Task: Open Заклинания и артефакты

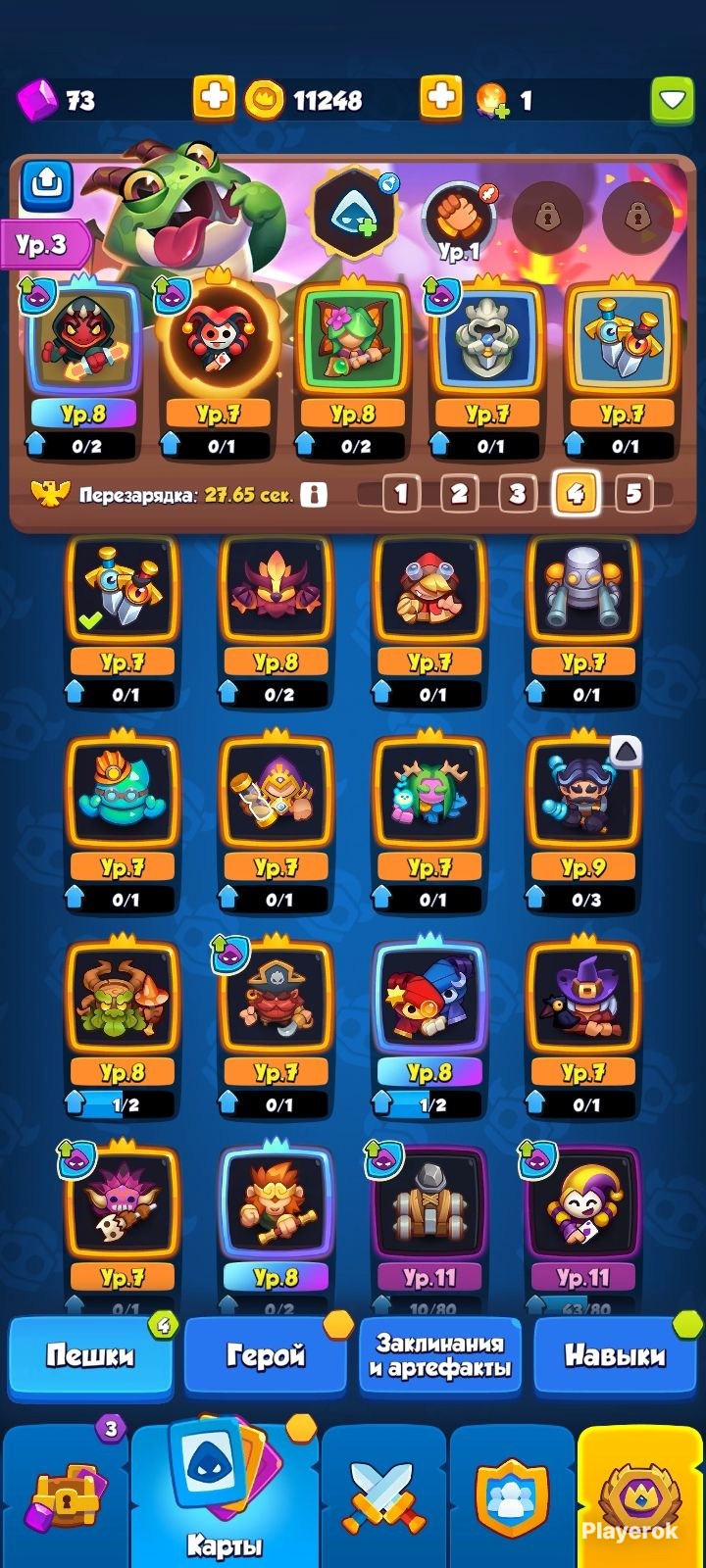Action: (x=440, y=1356)
